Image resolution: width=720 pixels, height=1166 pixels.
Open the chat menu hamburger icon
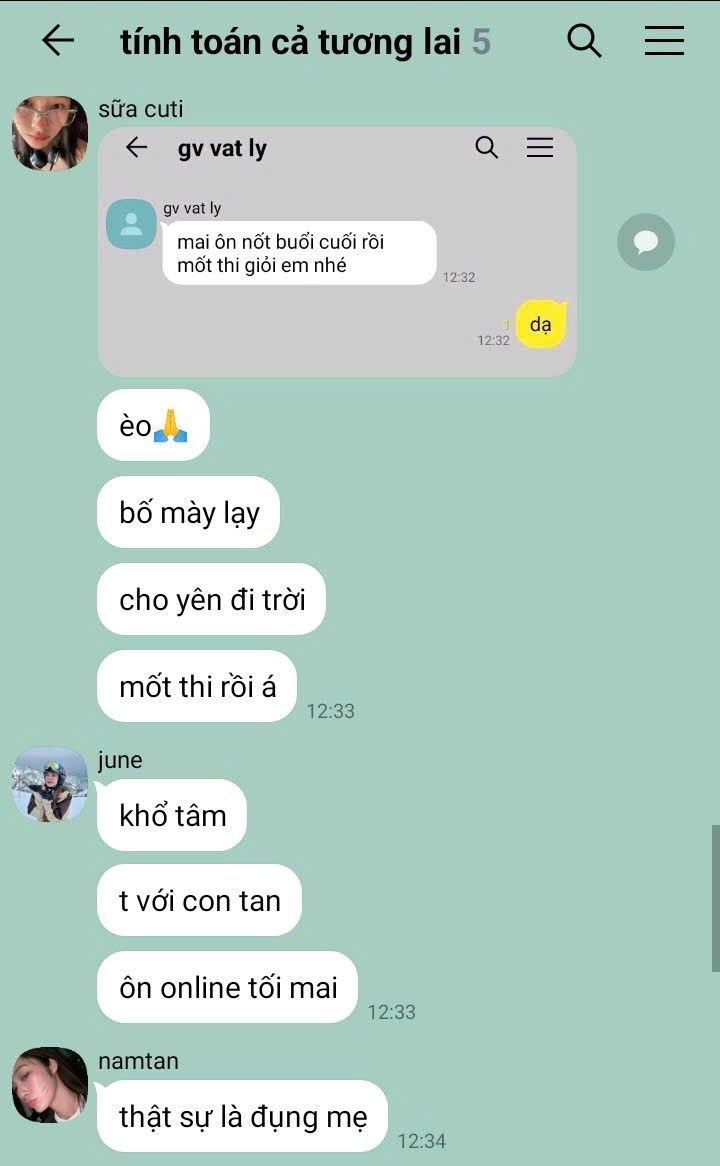click(664, 40)
